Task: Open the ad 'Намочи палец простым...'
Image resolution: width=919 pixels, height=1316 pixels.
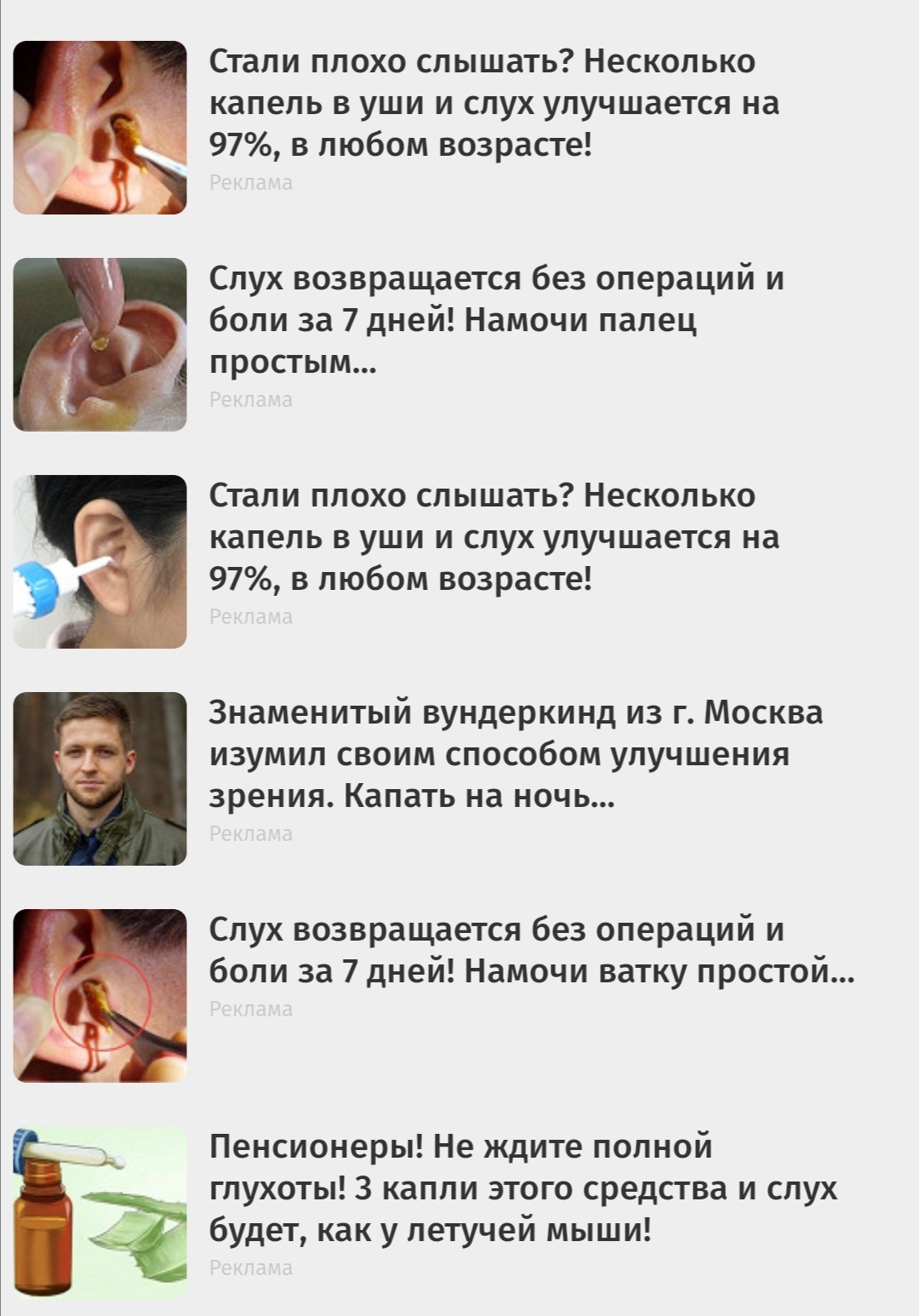Action: pos(495,321)
